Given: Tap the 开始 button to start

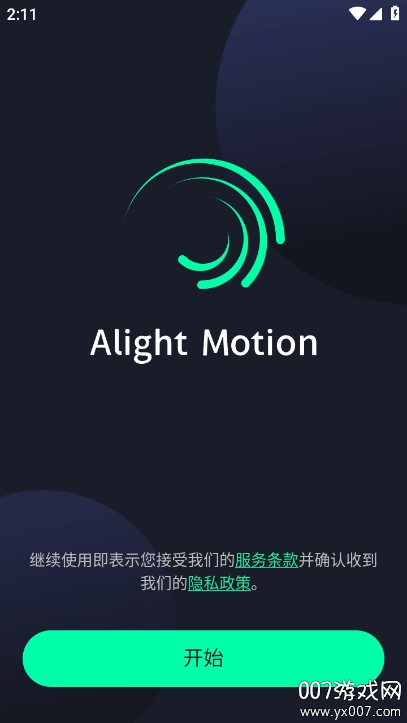Looking at the screenshot, I should point(203,658).
